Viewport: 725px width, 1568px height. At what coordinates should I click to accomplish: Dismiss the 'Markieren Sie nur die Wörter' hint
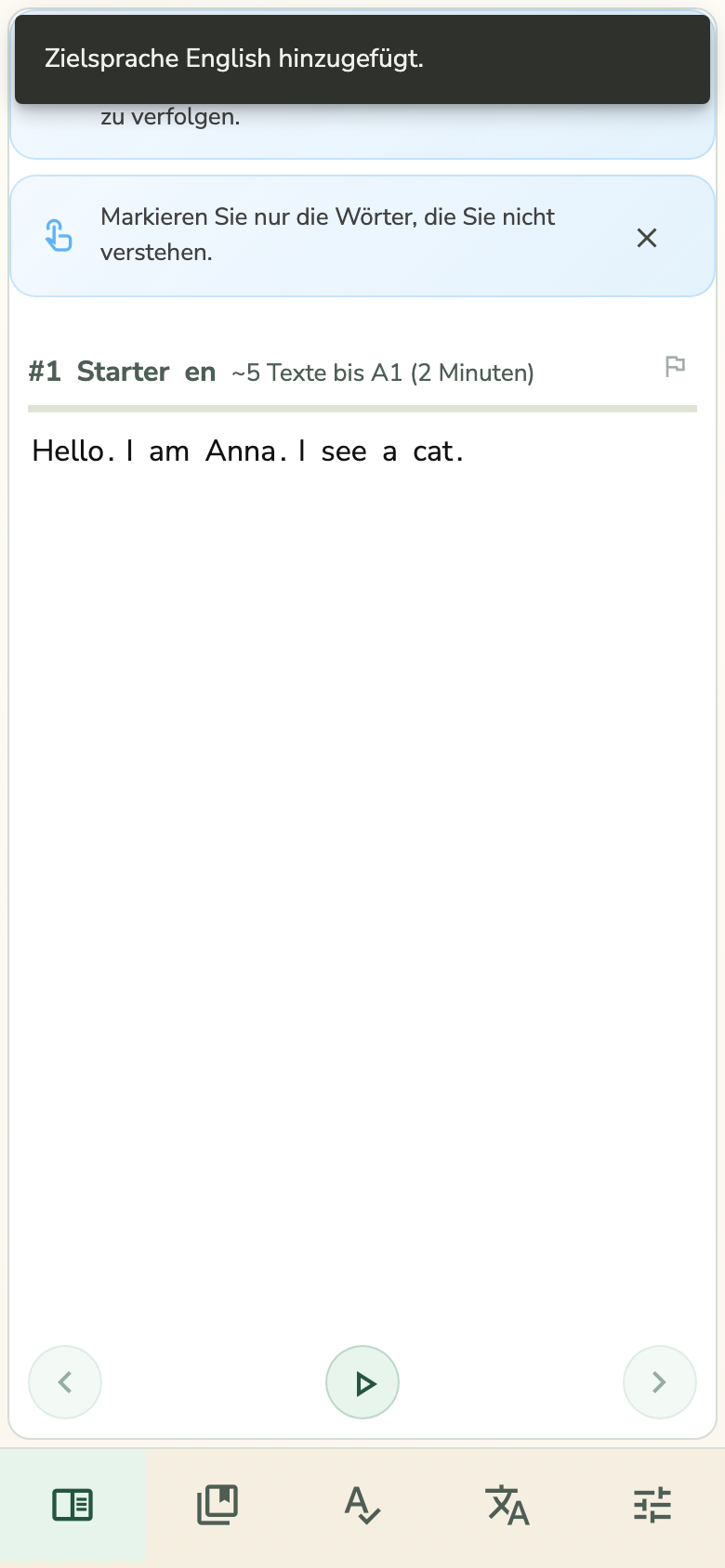coord(647,238)
